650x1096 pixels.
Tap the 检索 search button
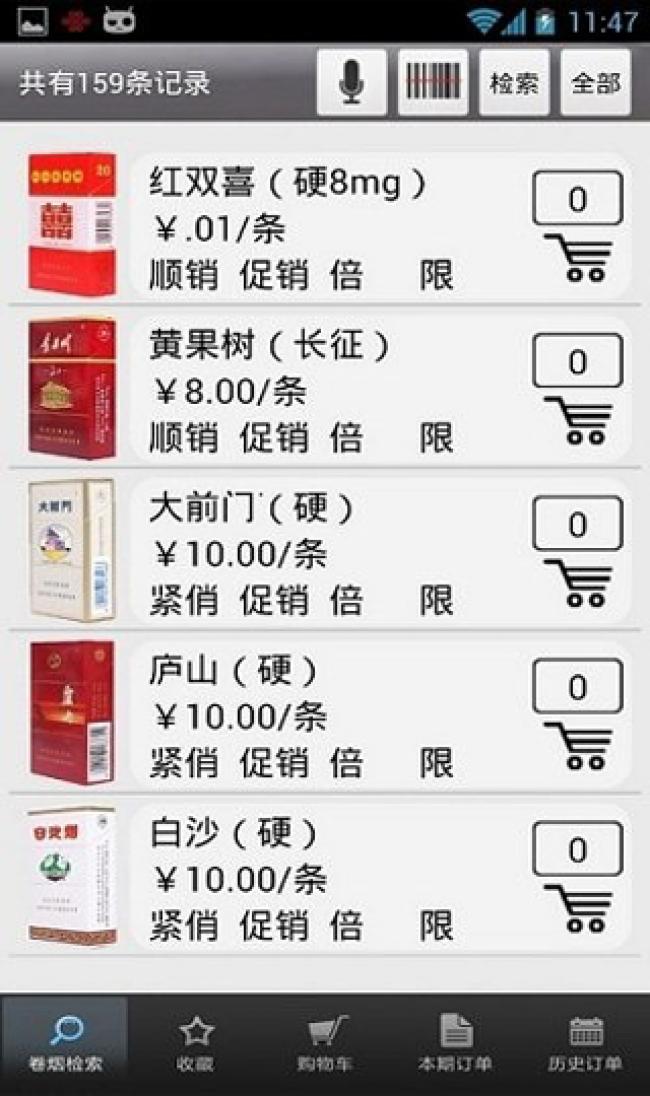[x=514, y=82]
